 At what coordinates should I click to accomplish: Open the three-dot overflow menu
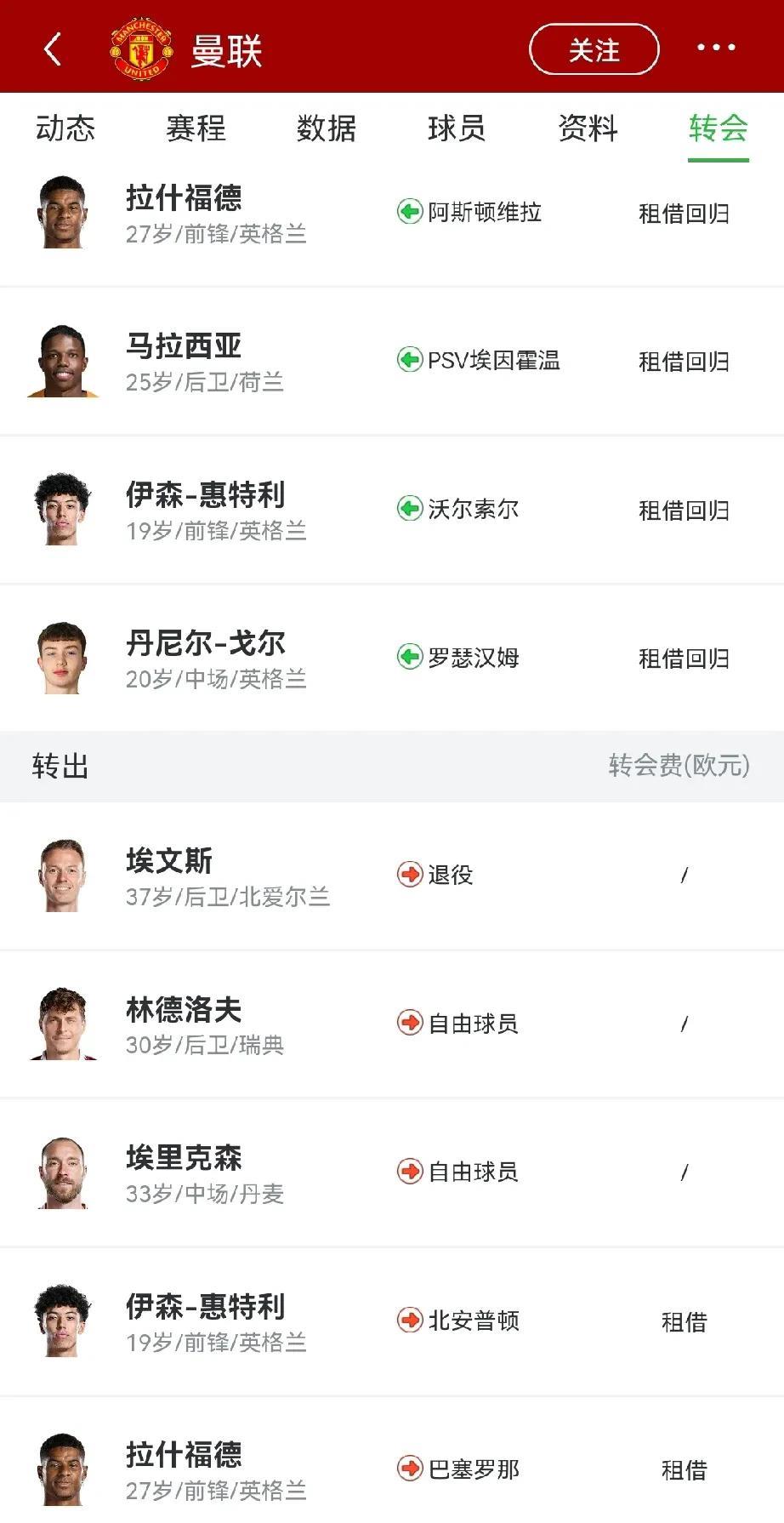pos(716,48)
